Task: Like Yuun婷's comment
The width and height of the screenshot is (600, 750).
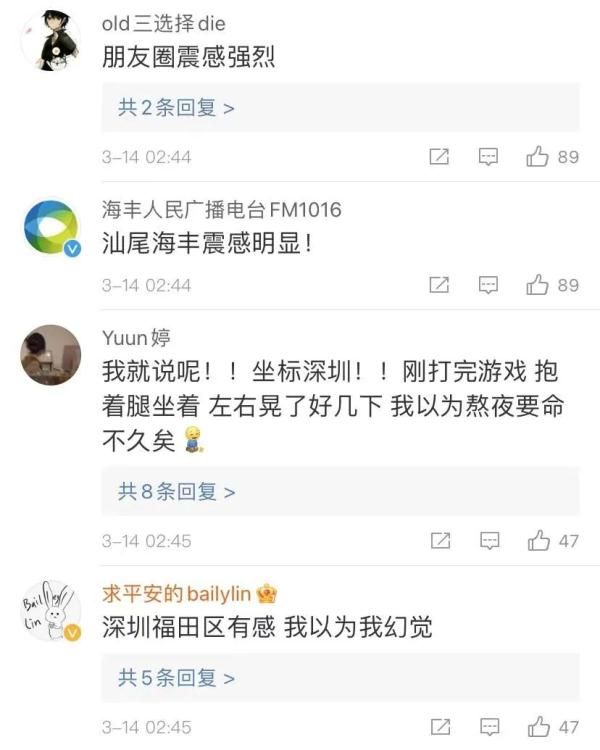Action: click(539, 541)
